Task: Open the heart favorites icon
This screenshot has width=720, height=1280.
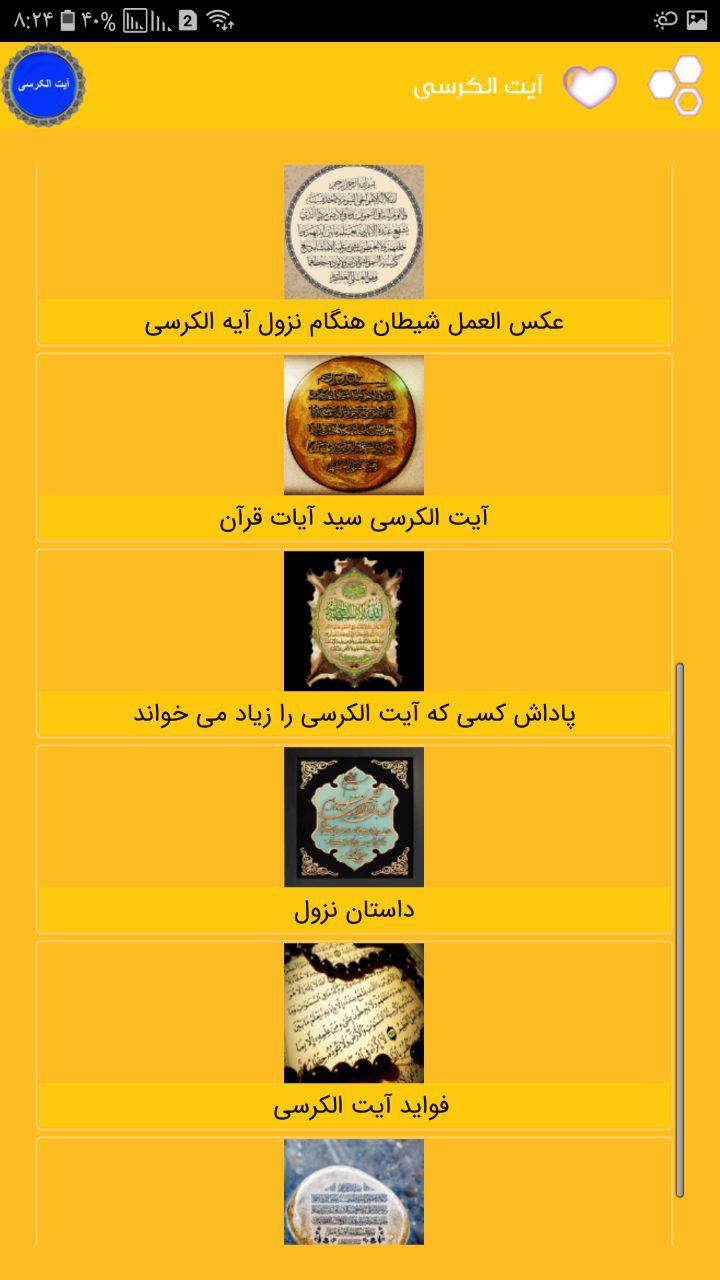Action: click(x=590, y=87)
